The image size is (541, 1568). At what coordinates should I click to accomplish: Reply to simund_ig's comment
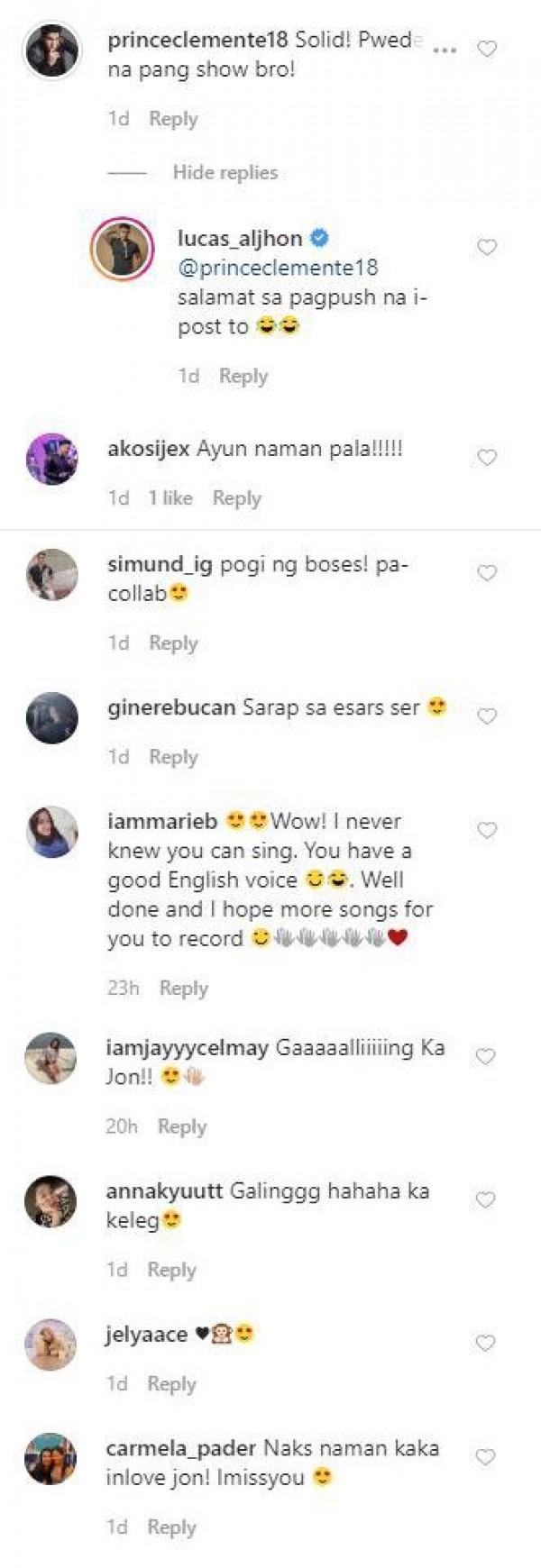pos(173,643)
